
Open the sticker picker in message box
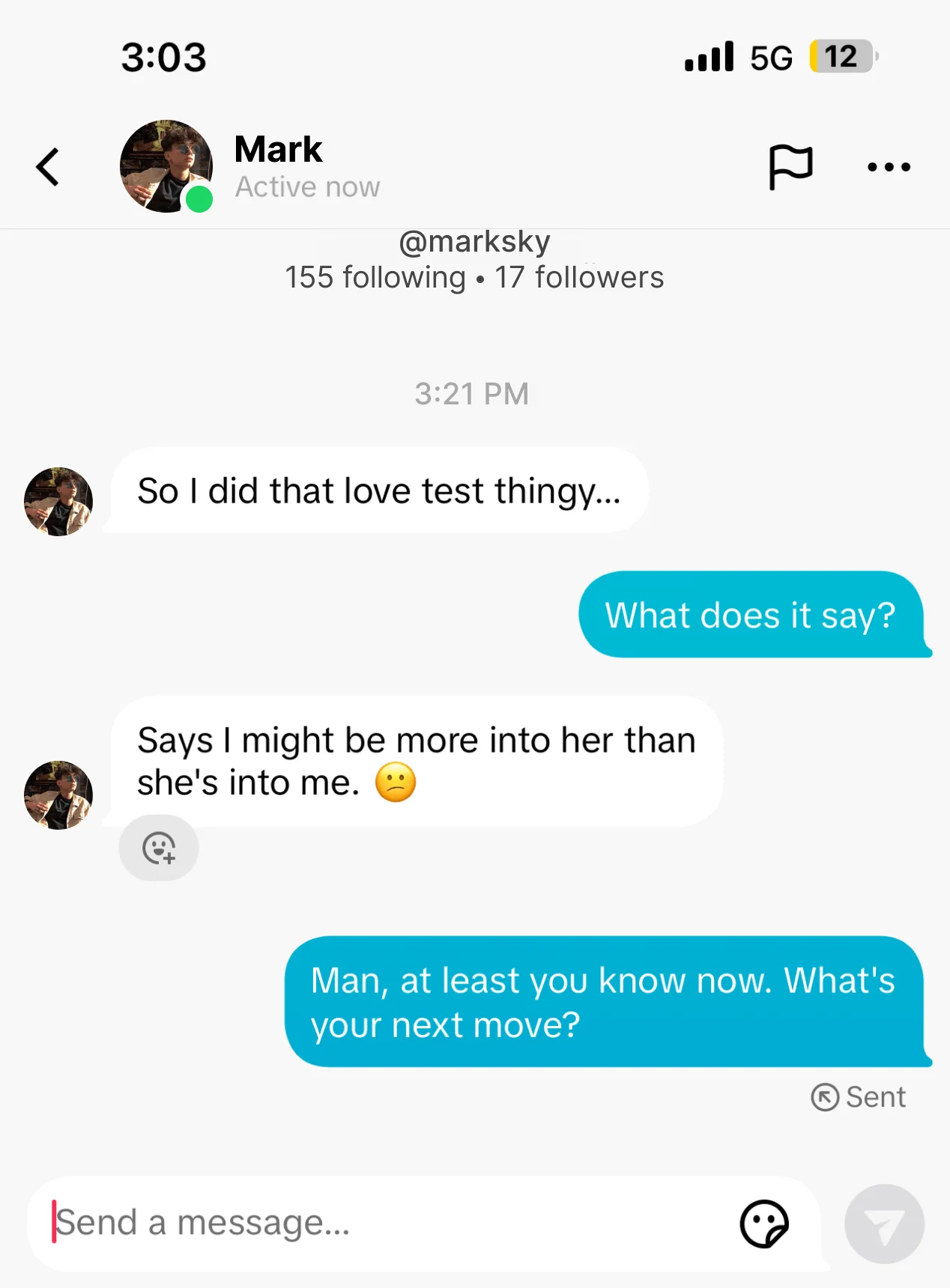(764, 1224)
